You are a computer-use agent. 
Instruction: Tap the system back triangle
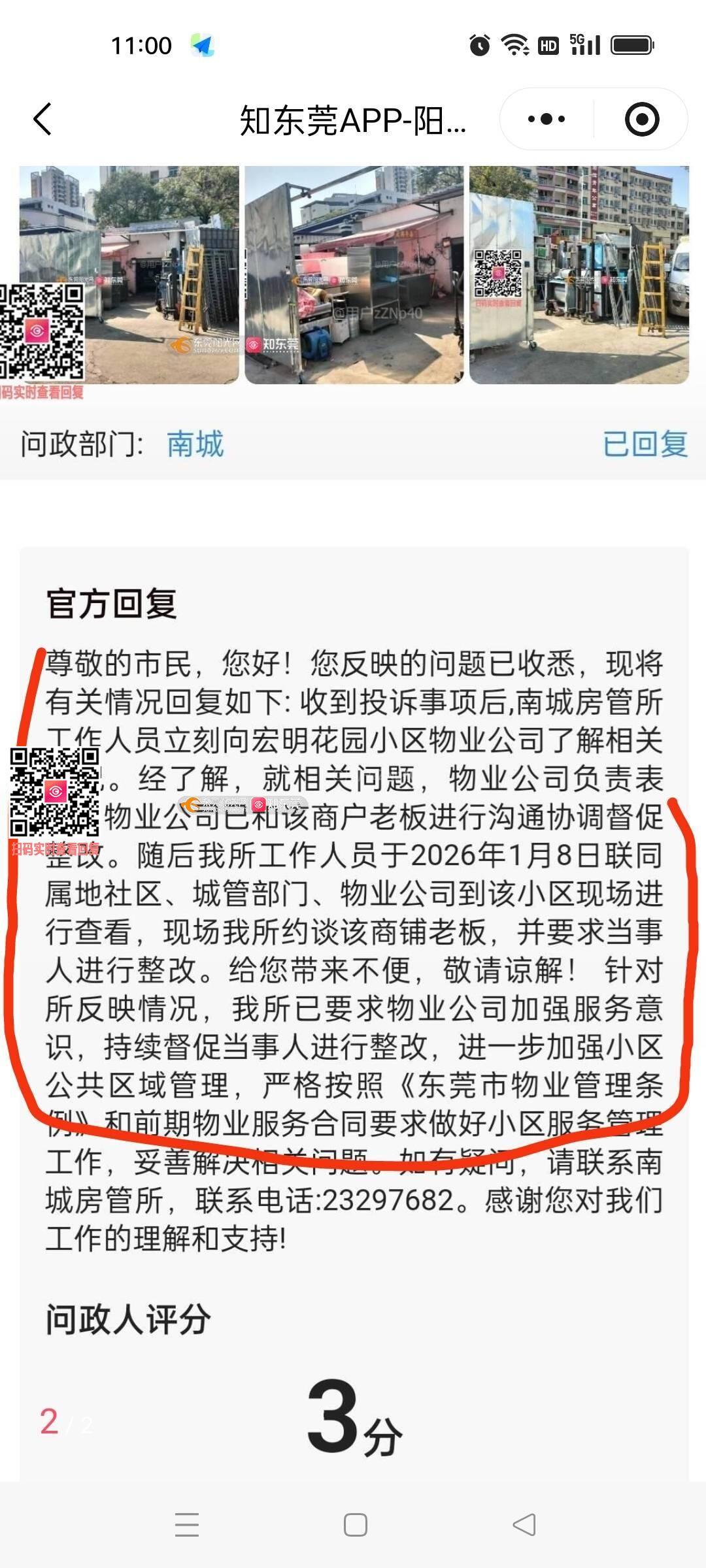tap(524, 1525)
